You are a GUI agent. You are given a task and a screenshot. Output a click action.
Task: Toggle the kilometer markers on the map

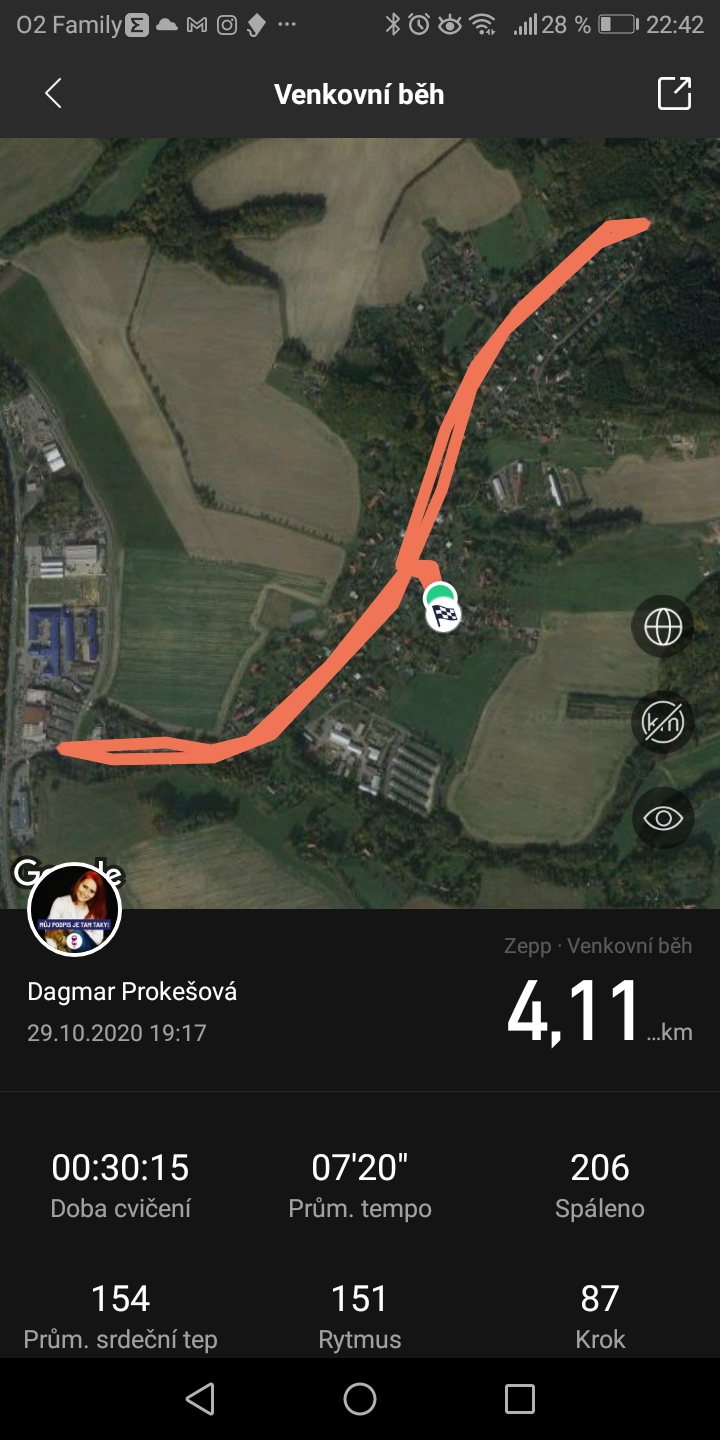[663, 722]
